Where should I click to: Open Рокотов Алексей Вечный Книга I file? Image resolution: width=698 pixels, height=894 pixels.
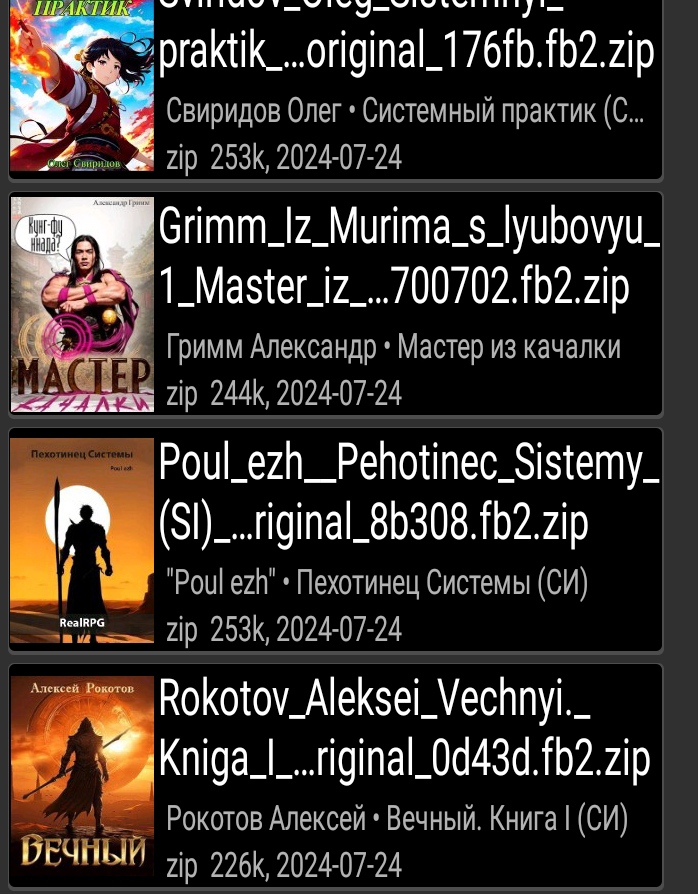[x=405, y=775]
